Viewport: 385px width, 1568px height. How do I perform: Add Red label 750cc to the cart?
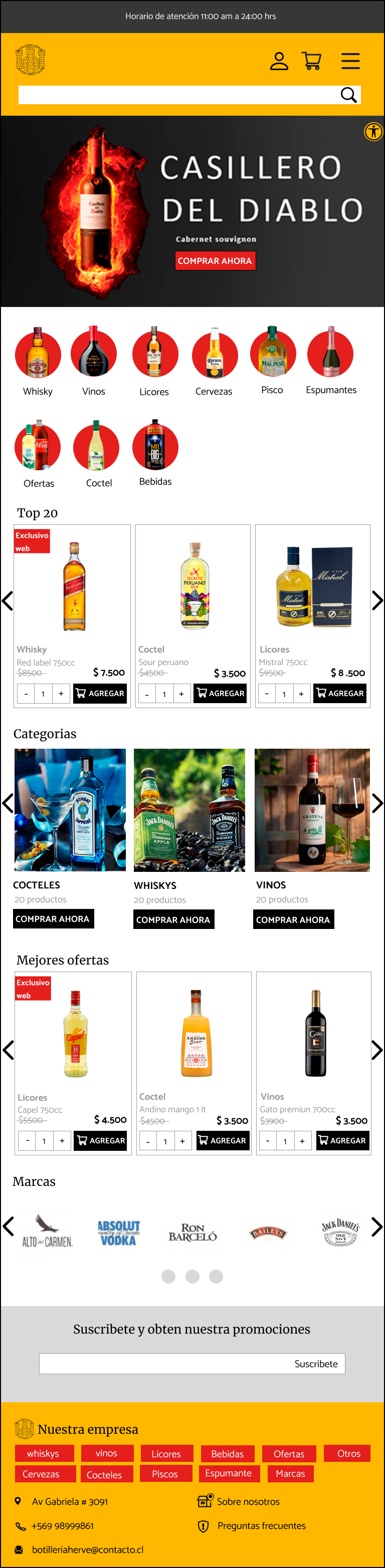pos(100,693)
